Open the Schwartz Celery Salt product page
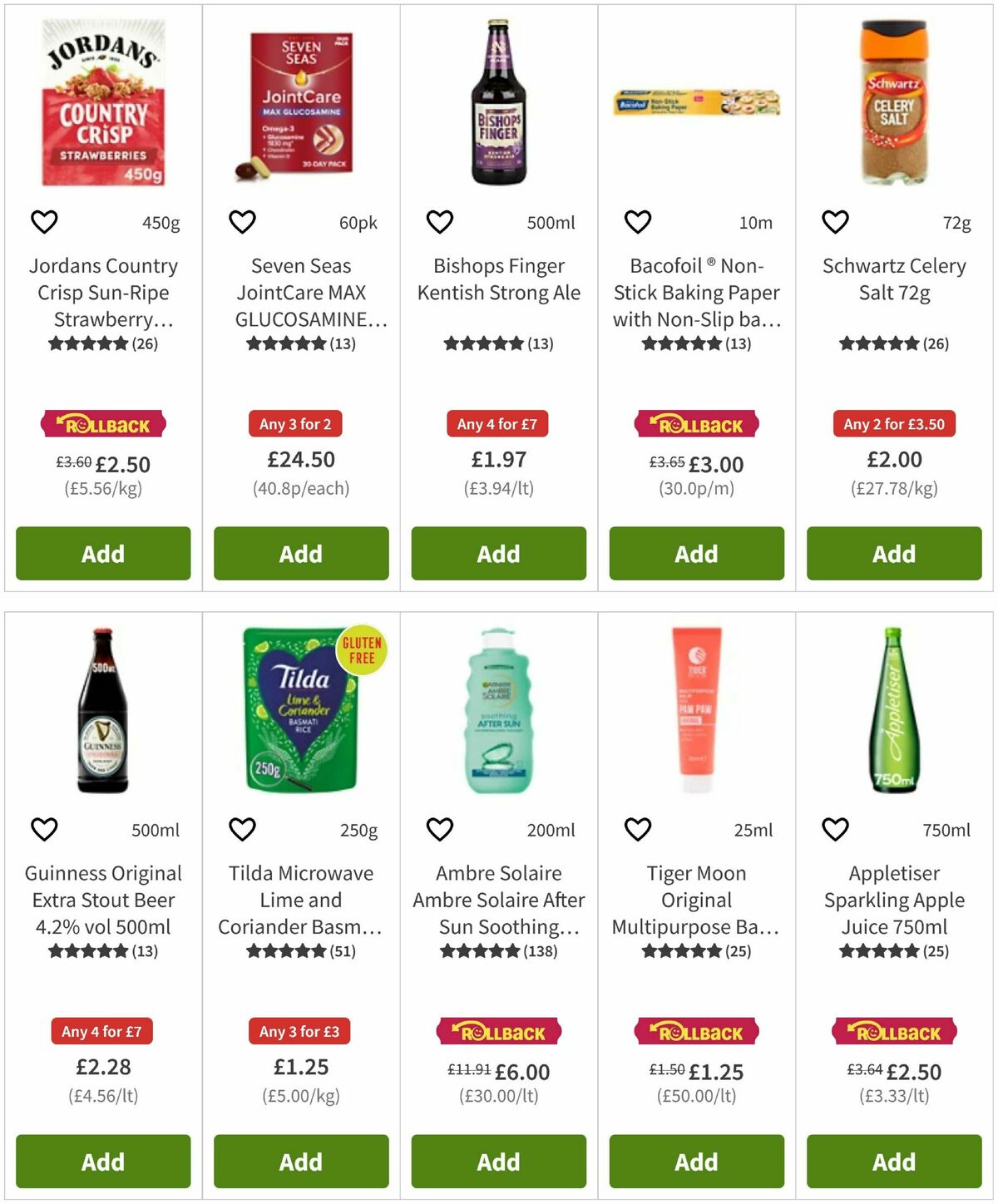The height and width of the screenshot is (1204, 998). pos(893,279)
